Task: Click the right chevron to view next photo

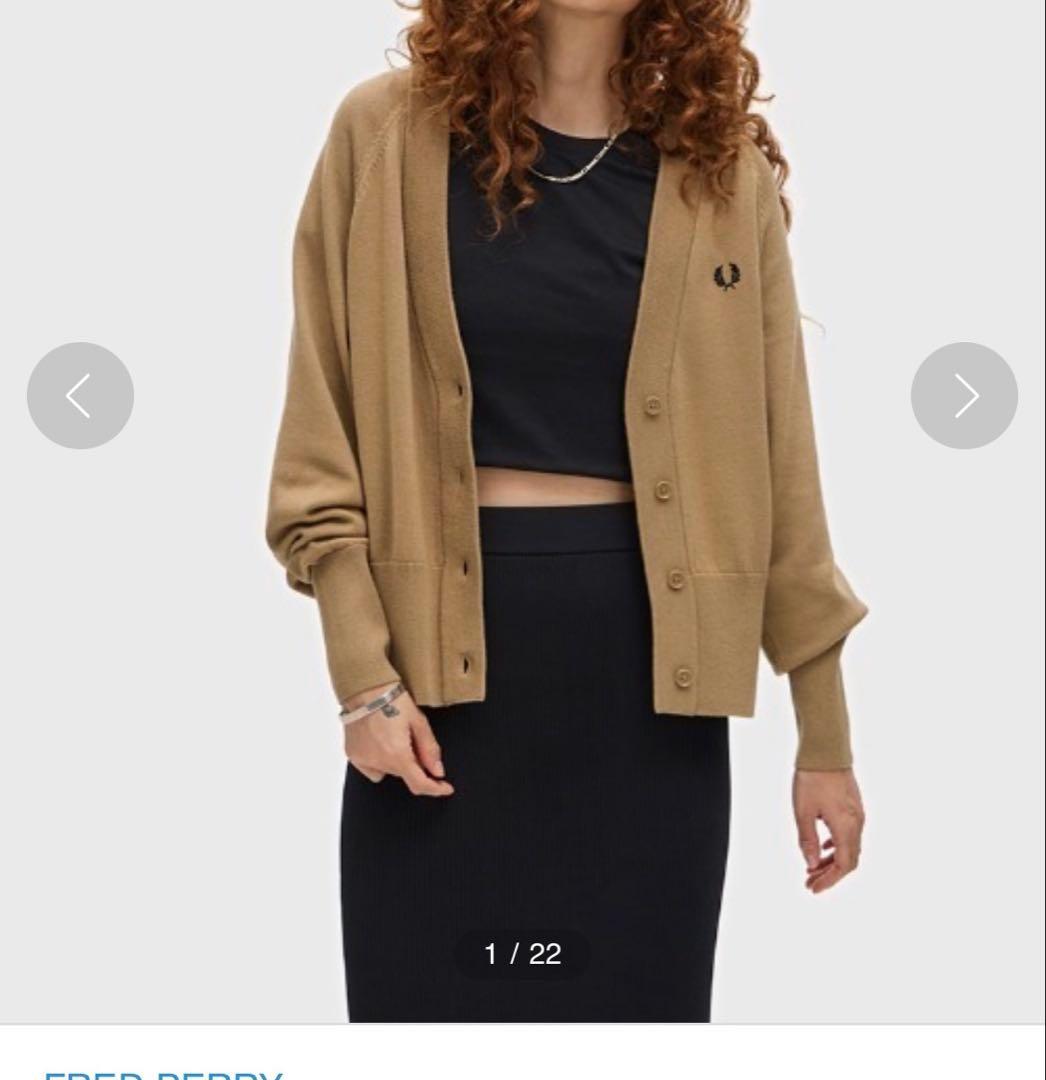Action: (x=964, y=396)
